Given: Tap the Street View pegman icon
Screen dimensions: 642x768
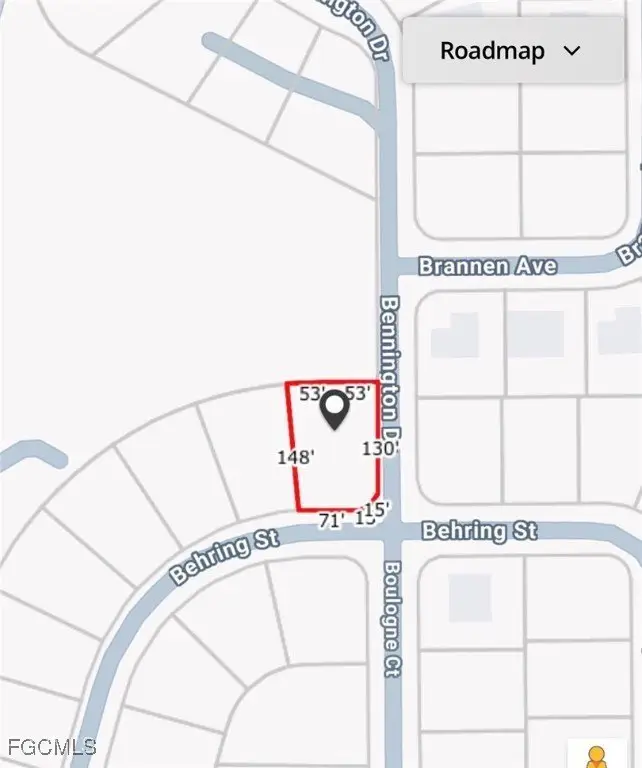Looking at the screenshot, I should click(596, 755).
